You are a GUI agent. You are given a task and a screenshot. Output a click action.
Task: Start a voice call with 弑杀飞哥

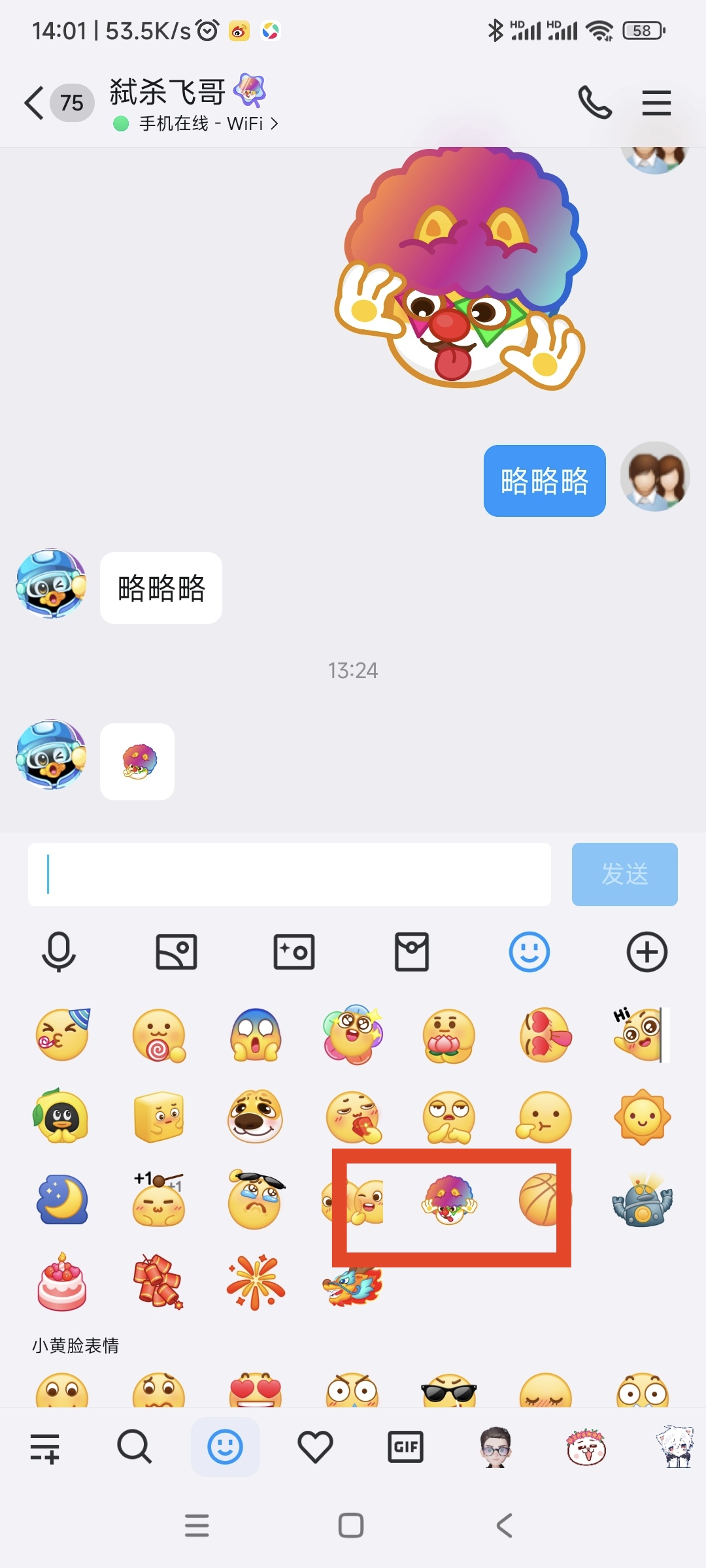tap(594, 103)
